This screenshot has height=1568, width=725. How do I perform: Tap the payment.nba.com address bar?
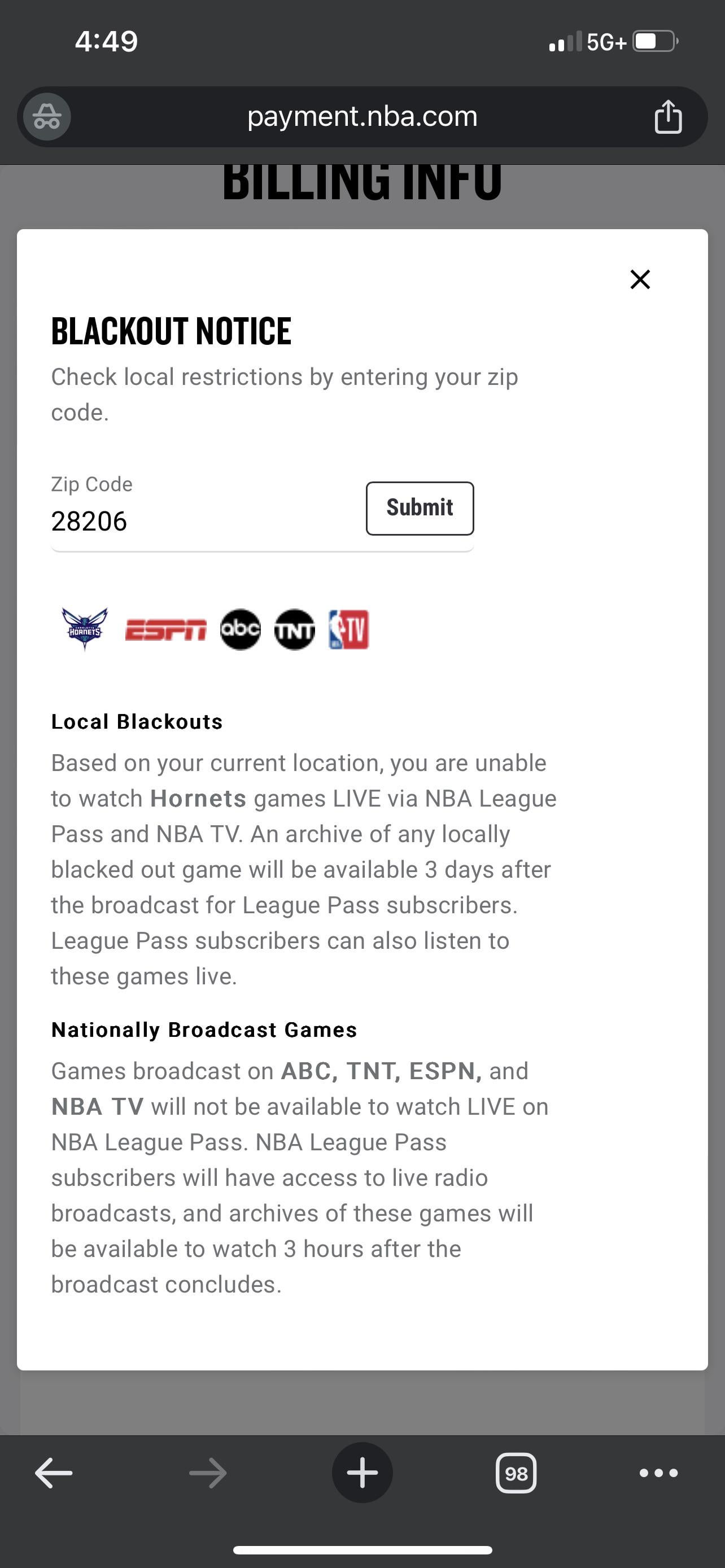coord(362,116)
